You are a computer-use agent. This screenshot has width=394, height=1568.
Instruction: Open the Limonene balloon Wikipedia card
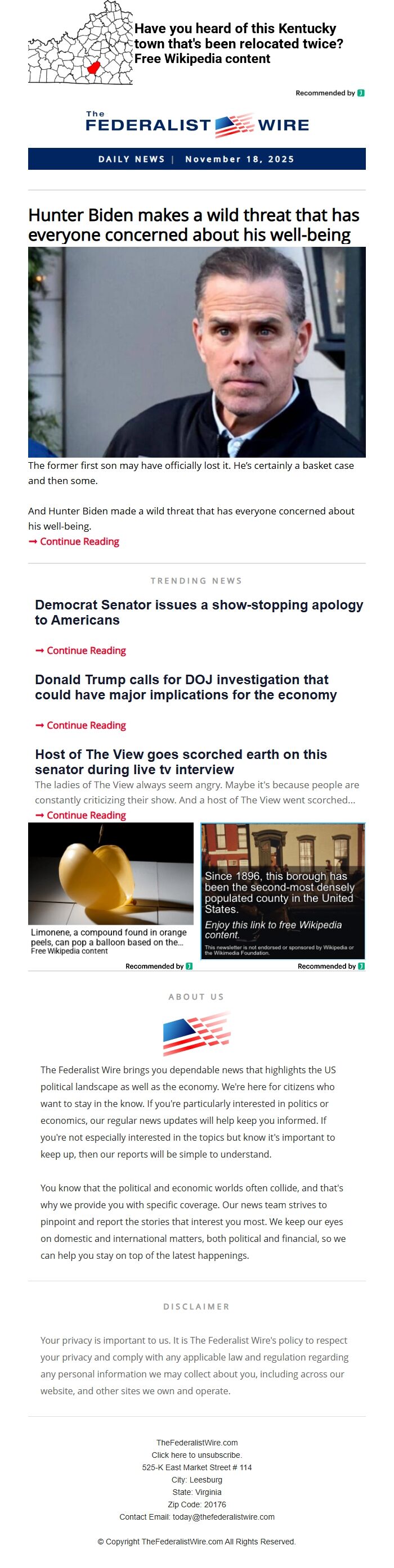[110, 889]
